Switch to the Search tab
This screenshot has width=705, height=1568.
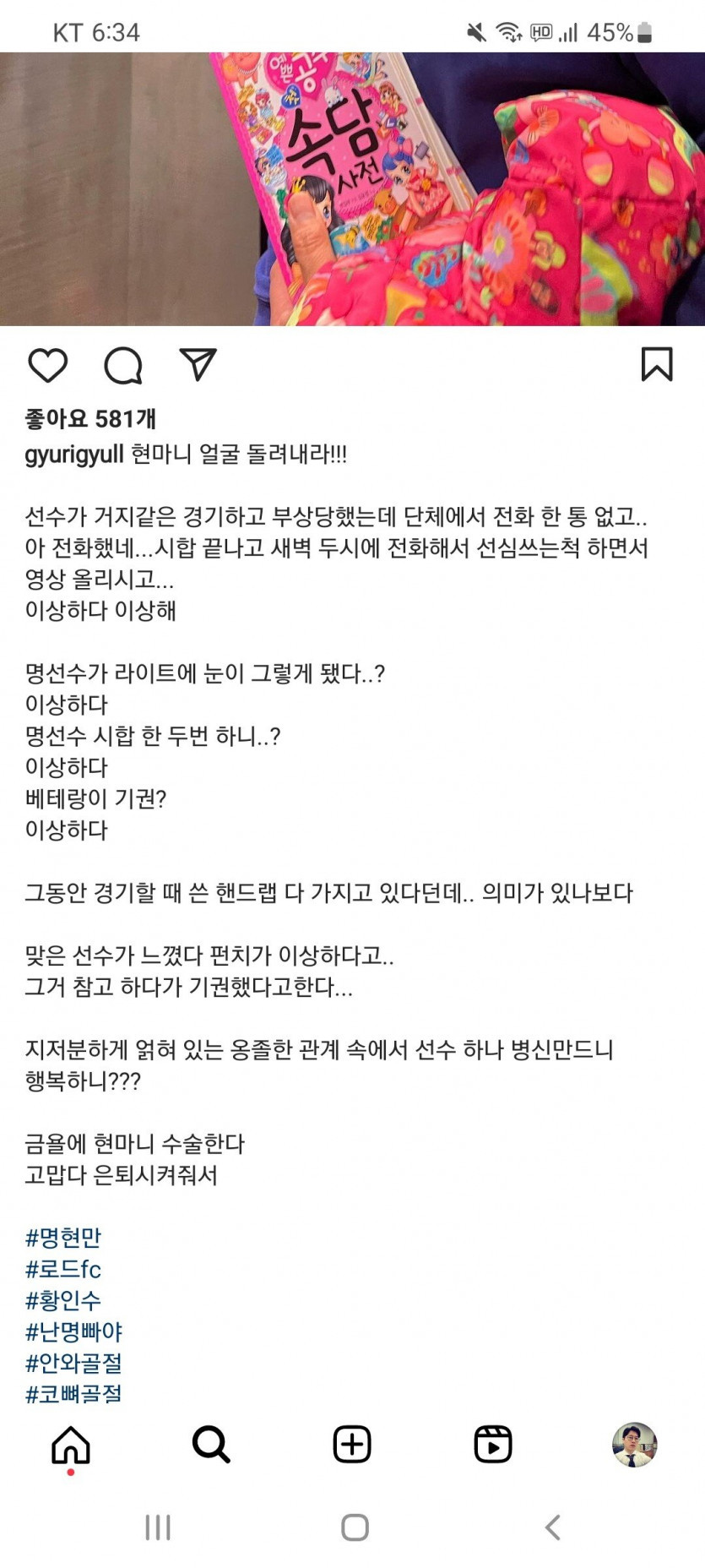[211, 1445]
